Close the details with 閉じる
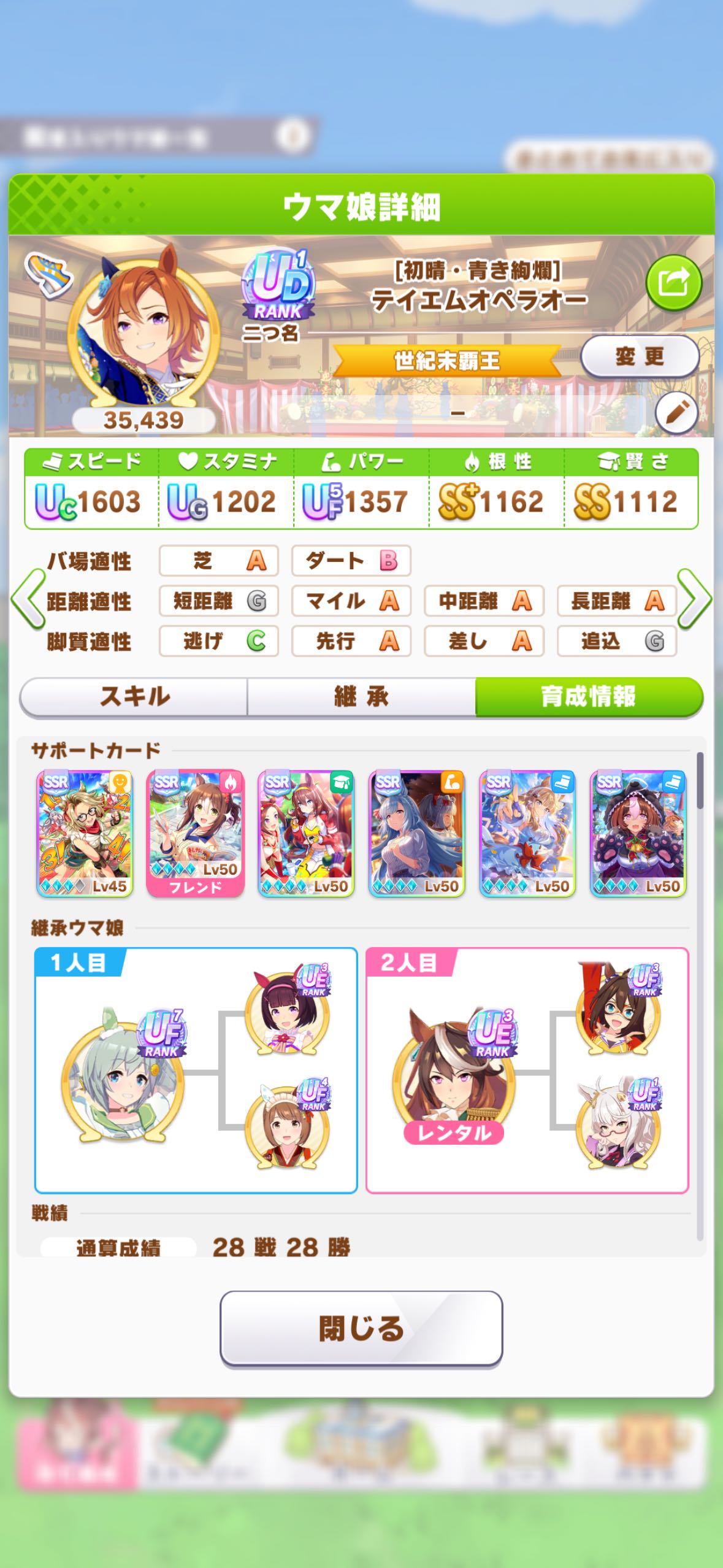 [x=361, y=1329]
